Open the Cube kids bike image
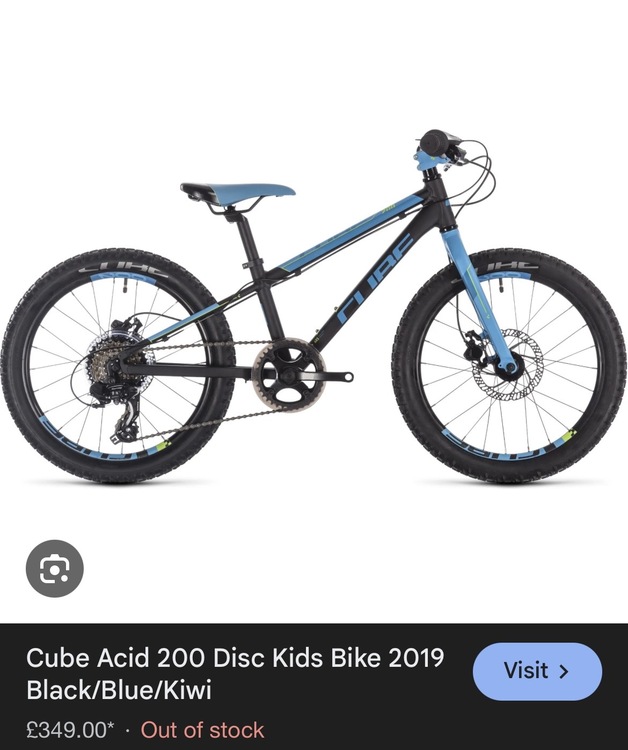Image resolution: width=628 pixels, height=750 pixels. (314, 310)
